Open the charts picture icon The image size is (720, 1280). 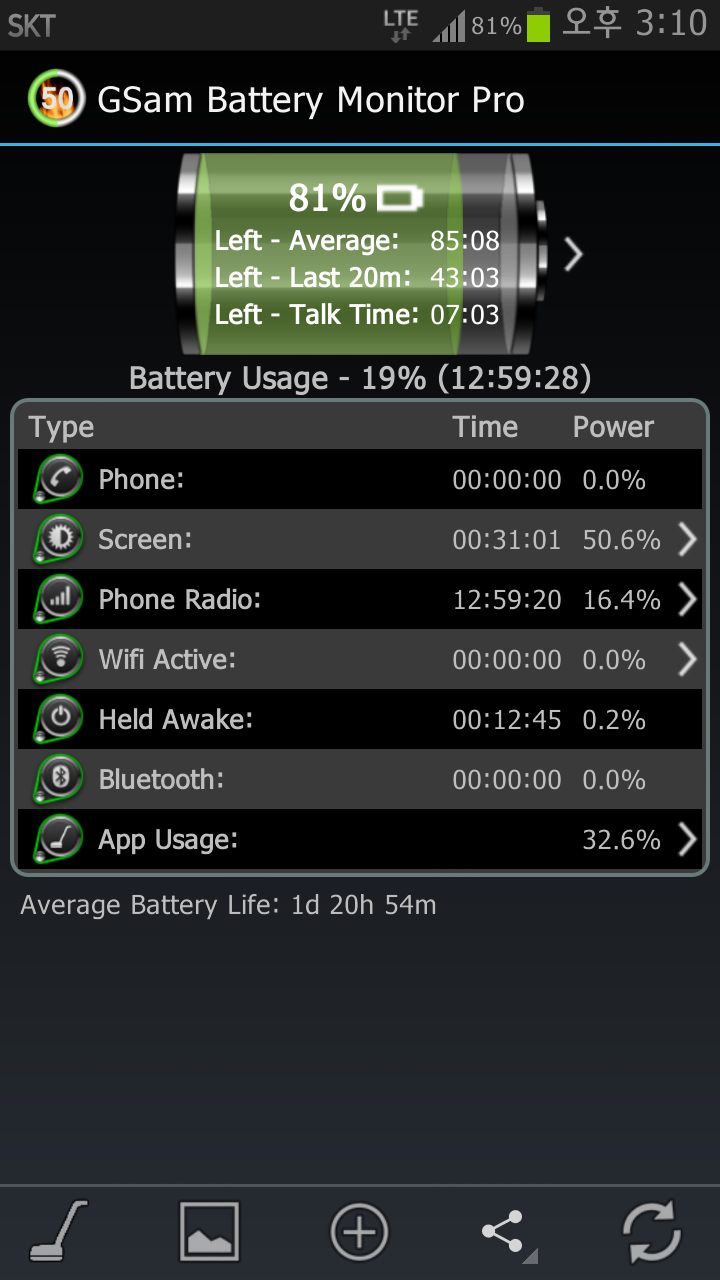coord(209,1231)
